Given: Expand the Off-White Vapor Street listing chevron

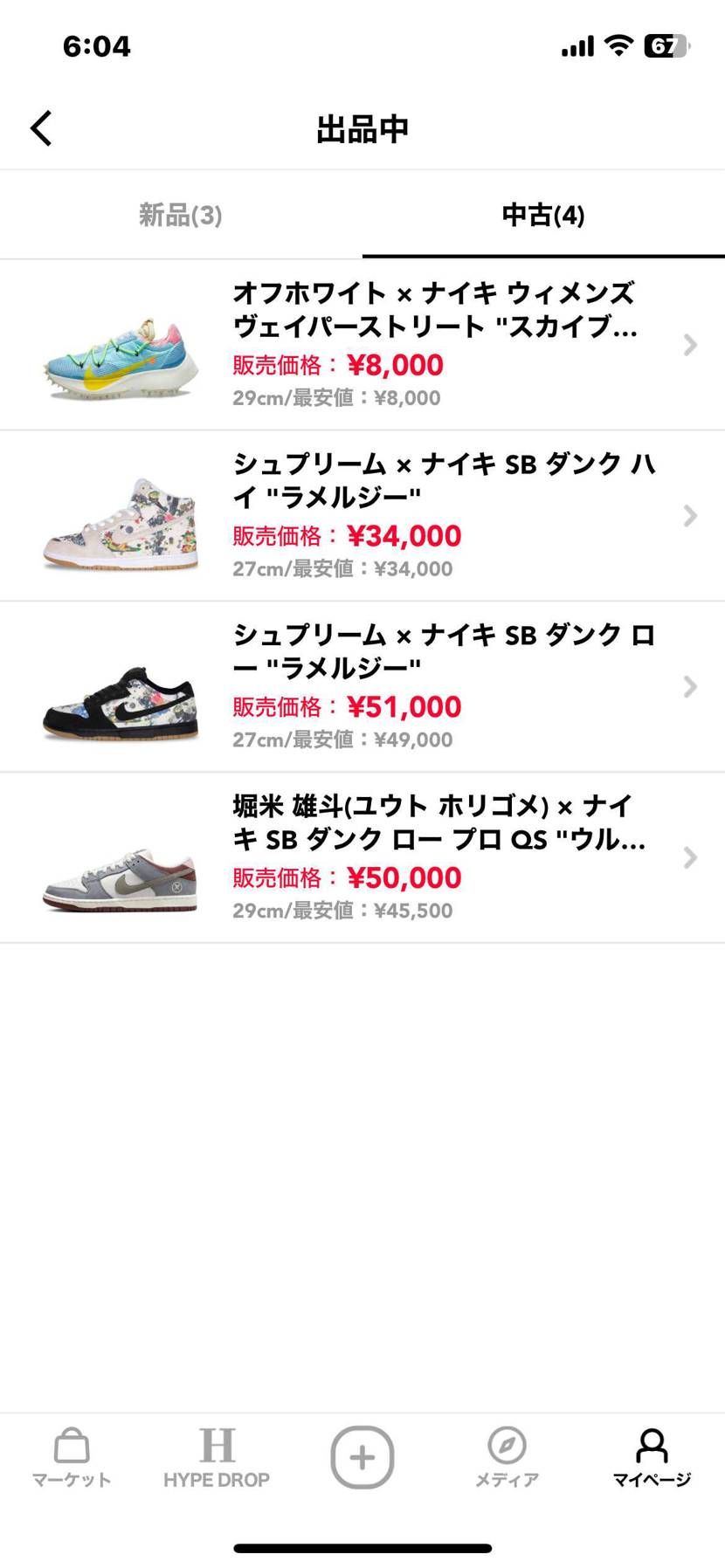Looking at the screenshot, I should (690, 345).
